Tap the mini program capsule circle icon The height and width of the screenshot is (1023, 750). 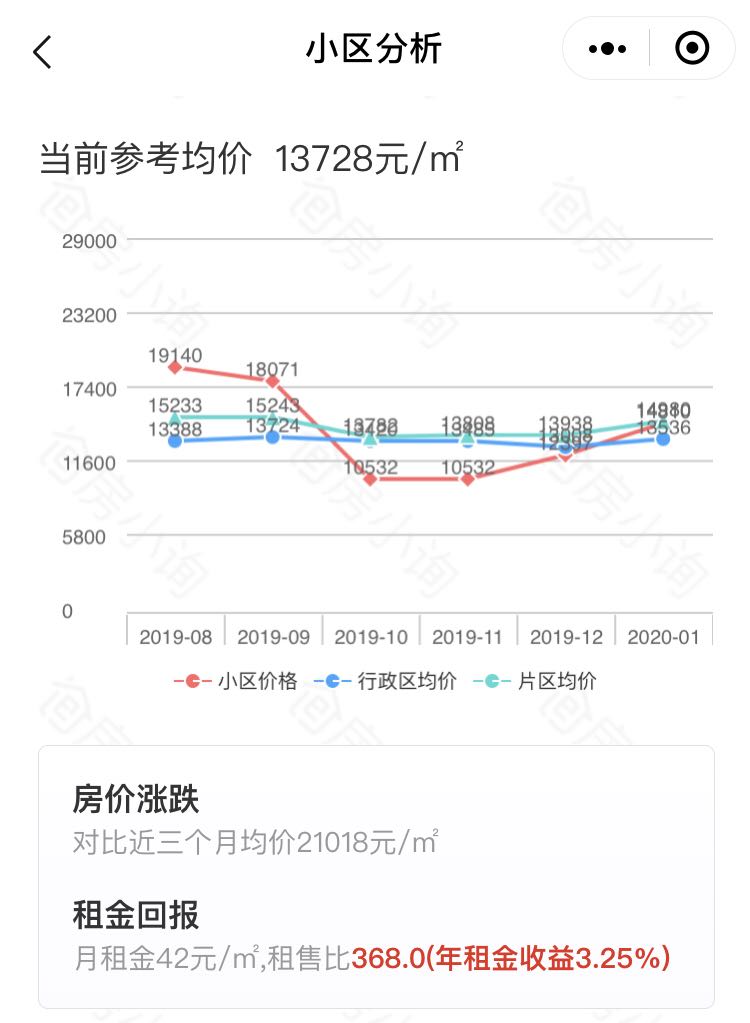691,47
